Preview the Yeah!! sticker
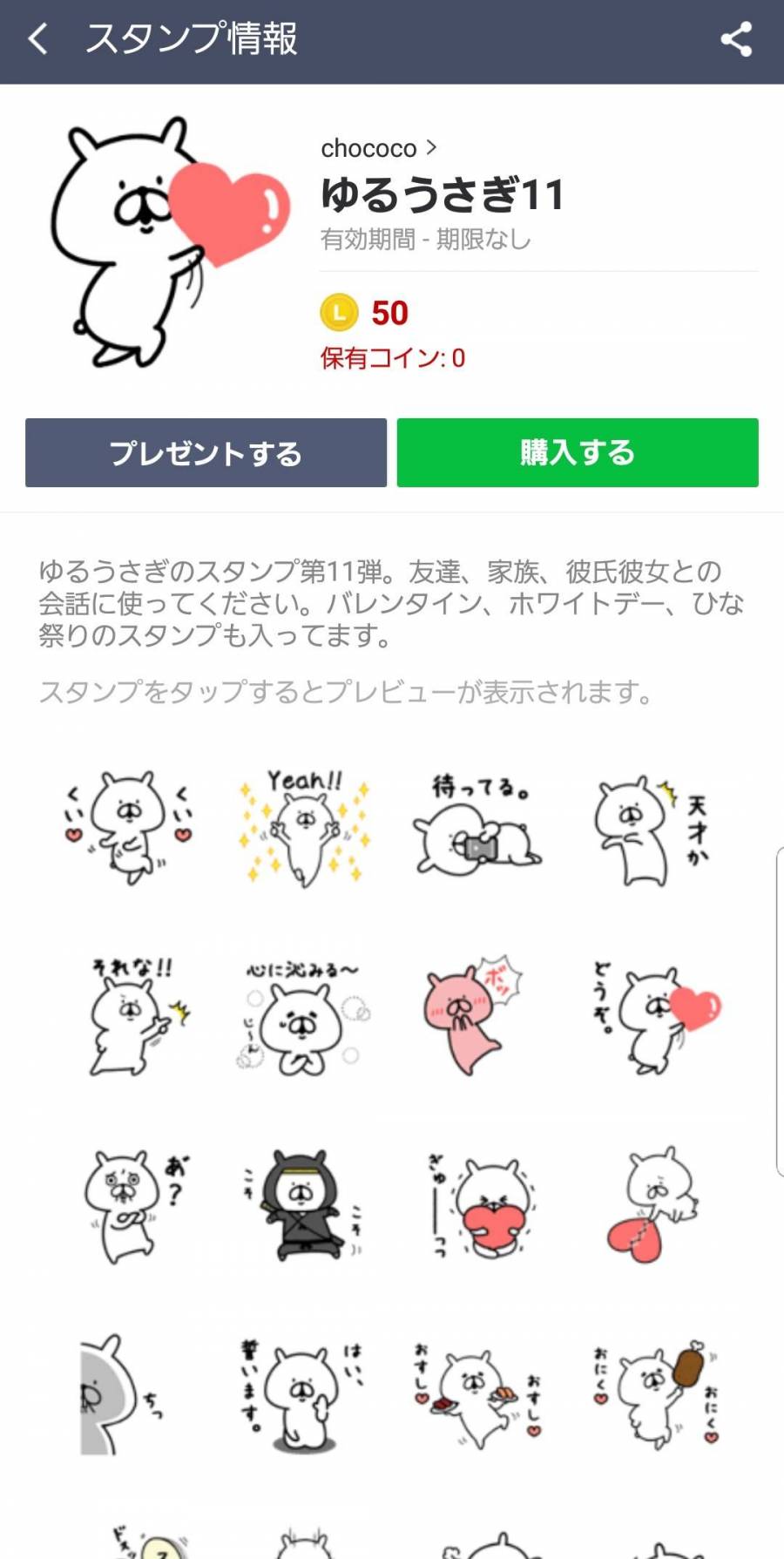 click(305, 828)
